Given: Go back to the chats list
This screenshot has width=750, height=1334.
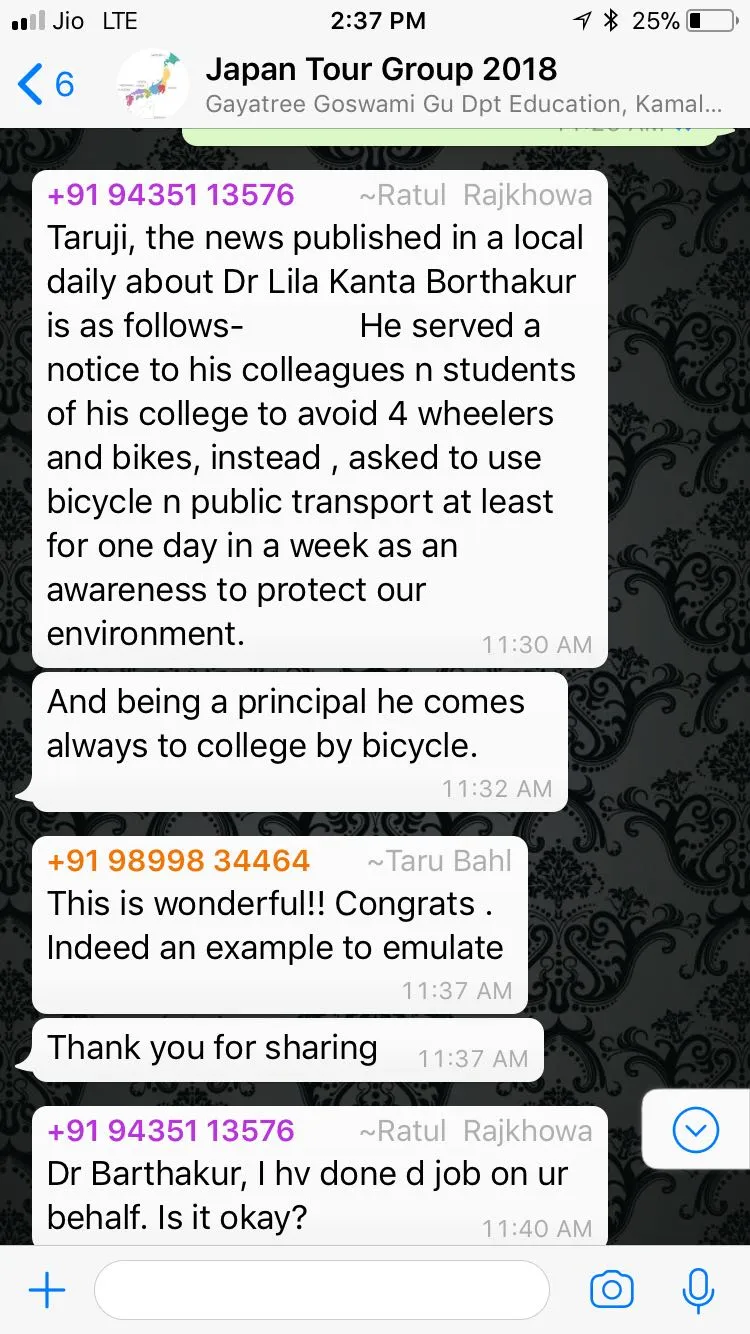Looking at the screenshot, I should click(x=45, y=84).
